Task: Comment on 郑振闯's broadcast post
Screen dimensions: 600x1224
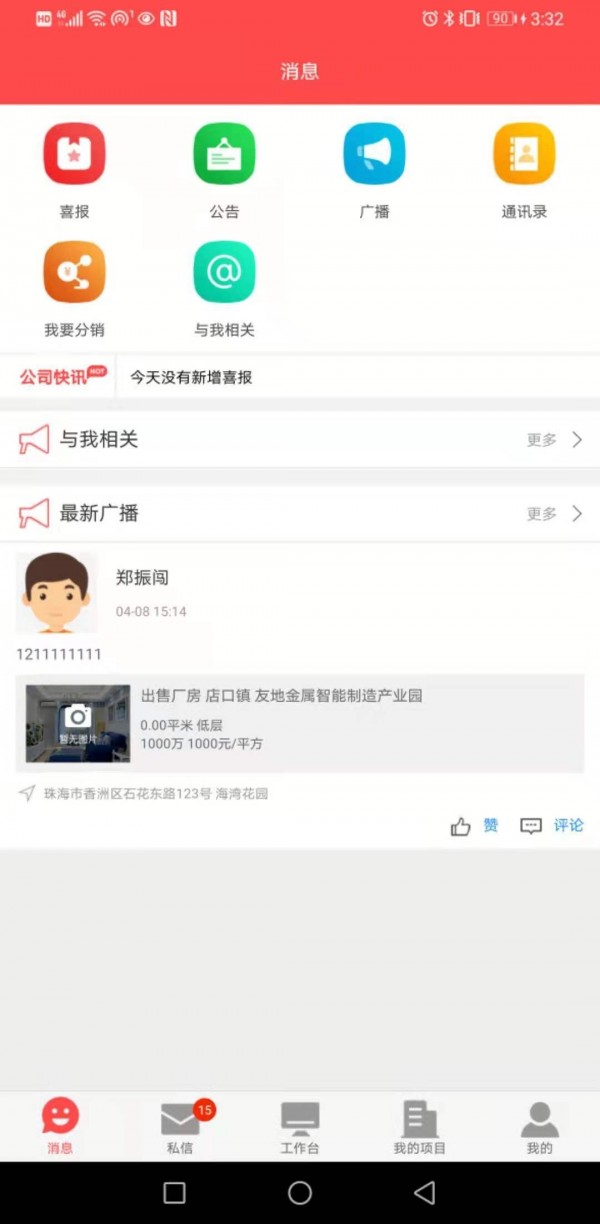Action: [x=552, y=826]
